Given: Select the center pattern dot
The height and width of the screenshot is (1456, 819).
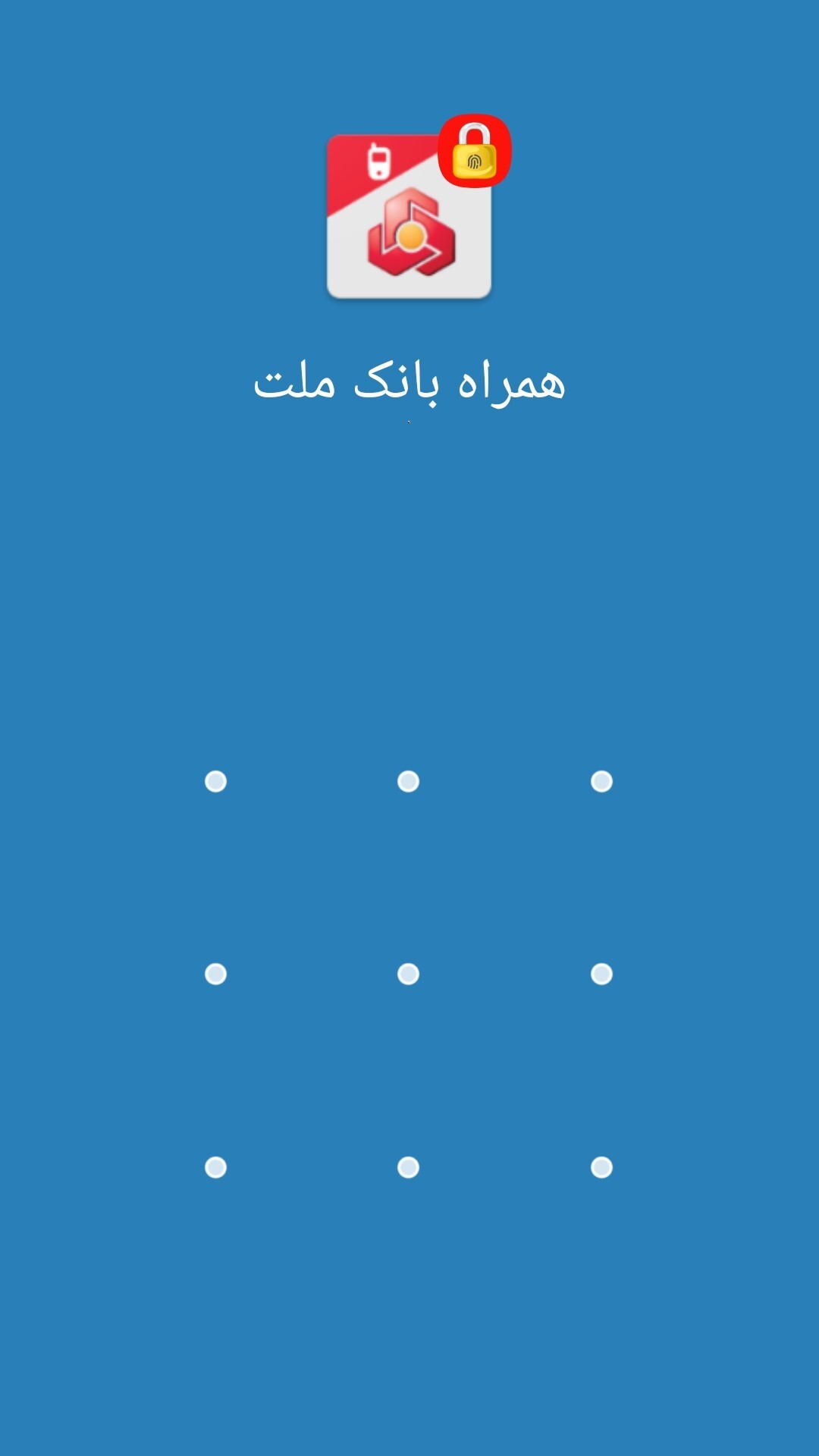Looking at the screenshot, I should [x=409, y=974].
